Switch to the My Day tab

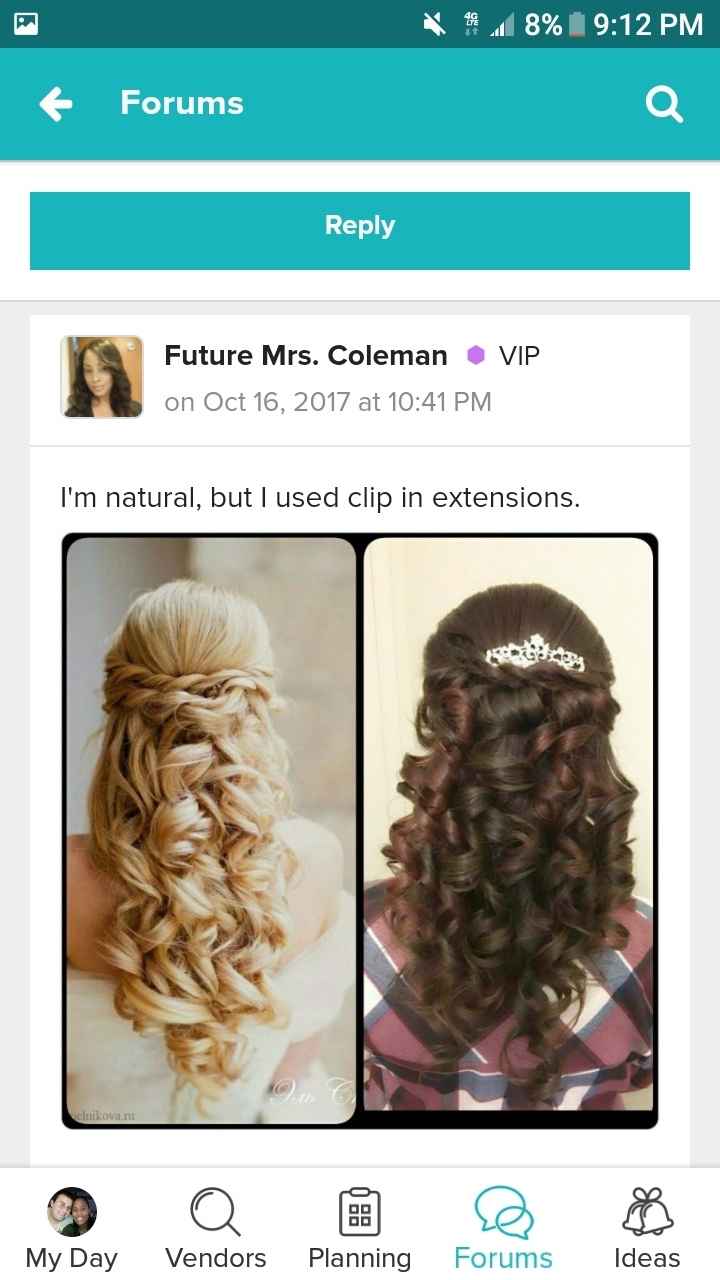[x=72, y=1228]
